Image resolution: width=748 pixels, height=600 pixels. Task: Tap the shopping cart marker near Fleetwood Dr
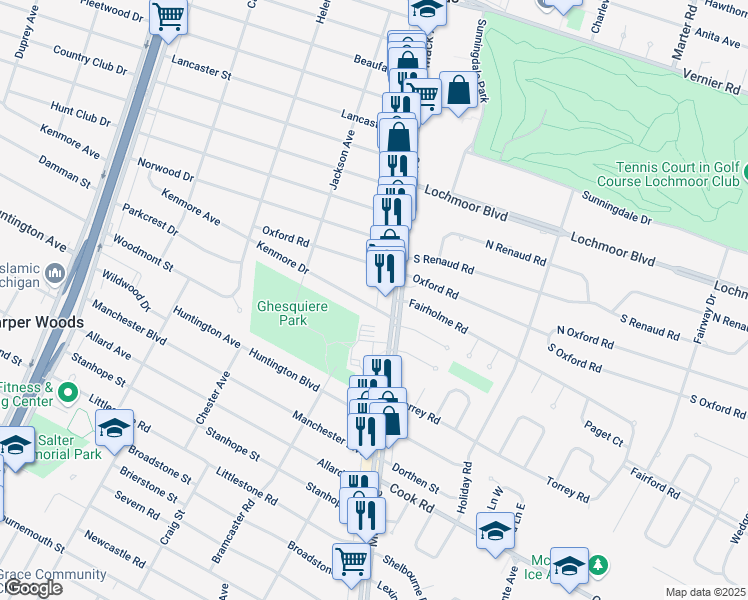click(169, 15)
